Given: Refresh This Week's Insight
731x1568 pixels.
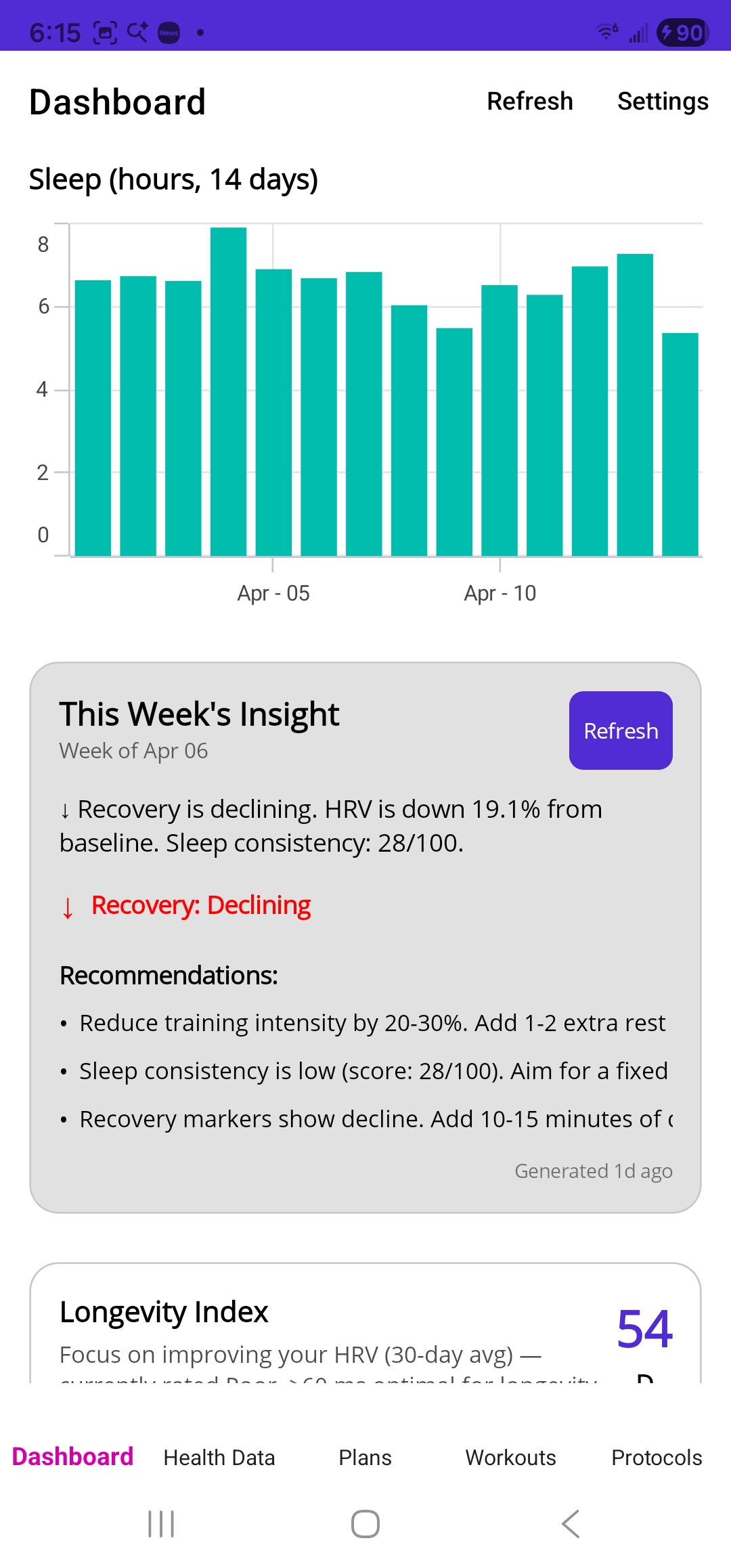Looking at the screenshot, I should coord(621,731).
